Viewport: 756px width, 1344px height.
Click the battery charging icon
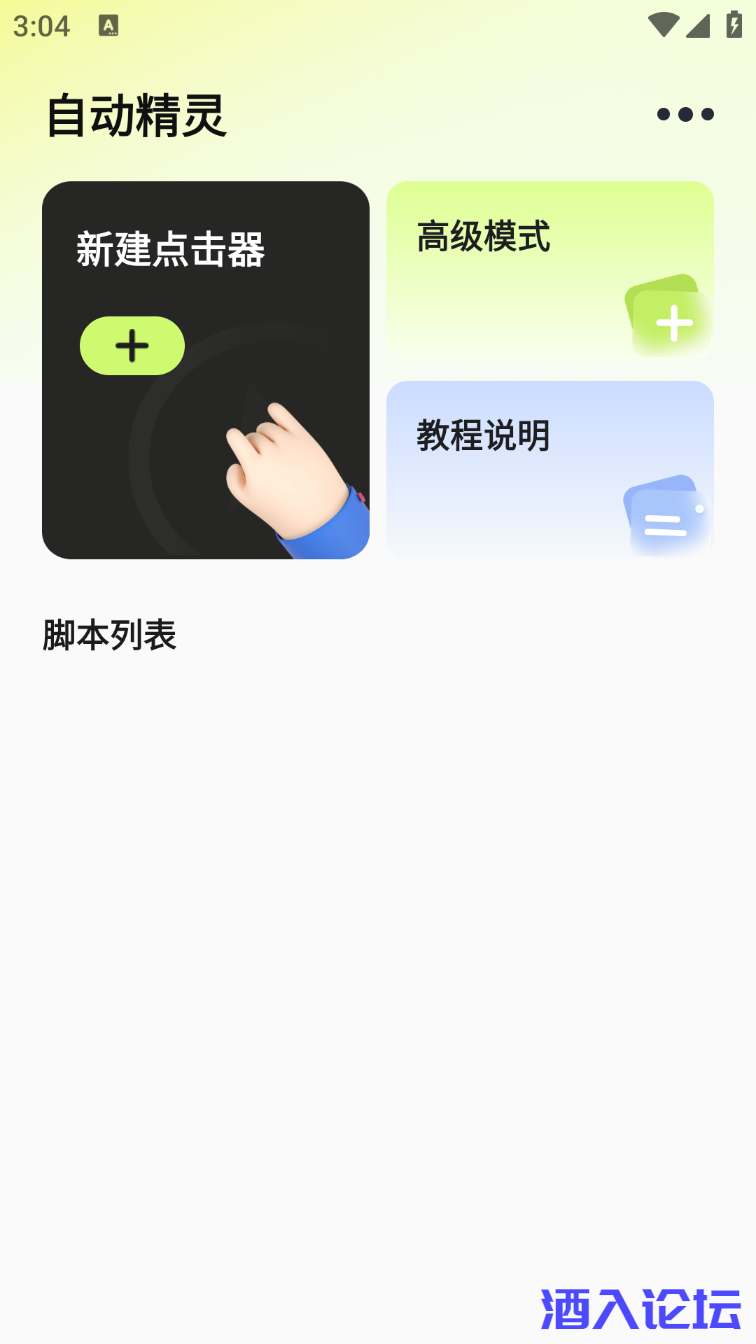point(733,25)
